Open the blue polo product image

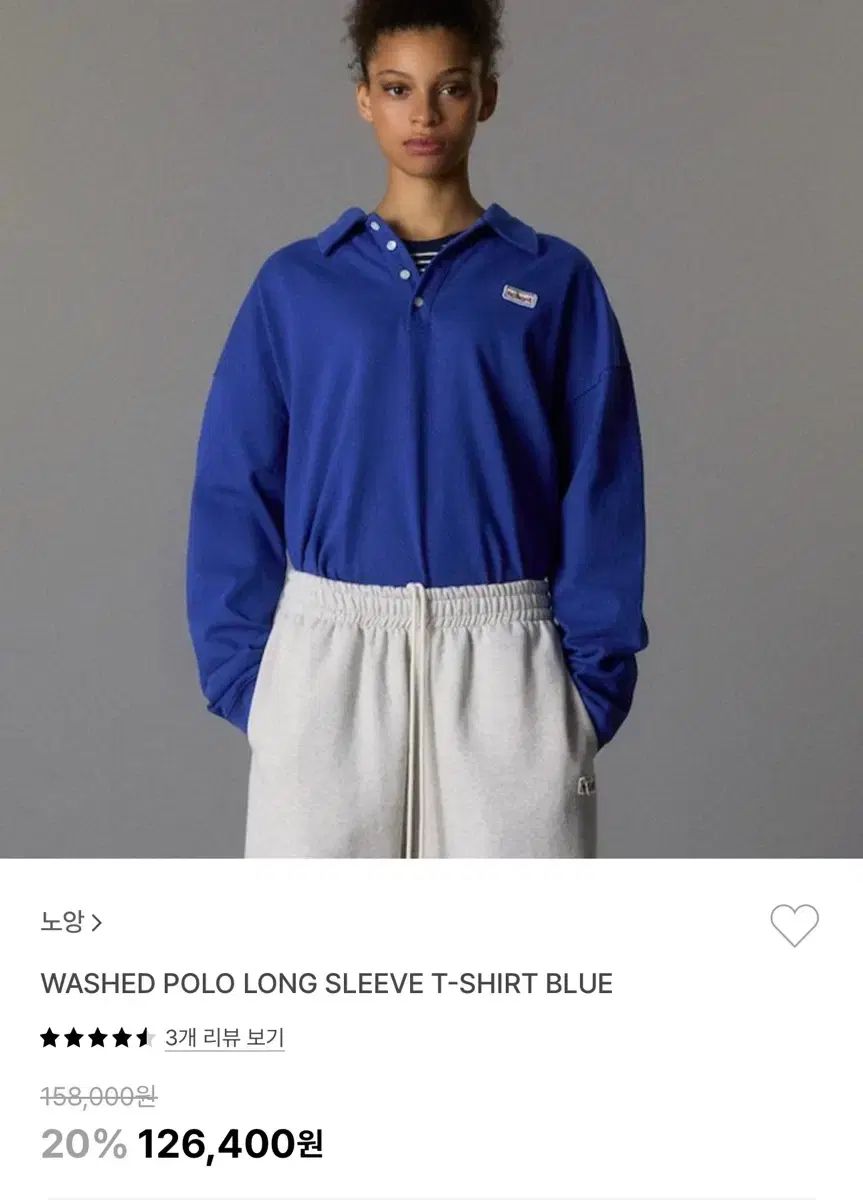[x=431, y=430]
